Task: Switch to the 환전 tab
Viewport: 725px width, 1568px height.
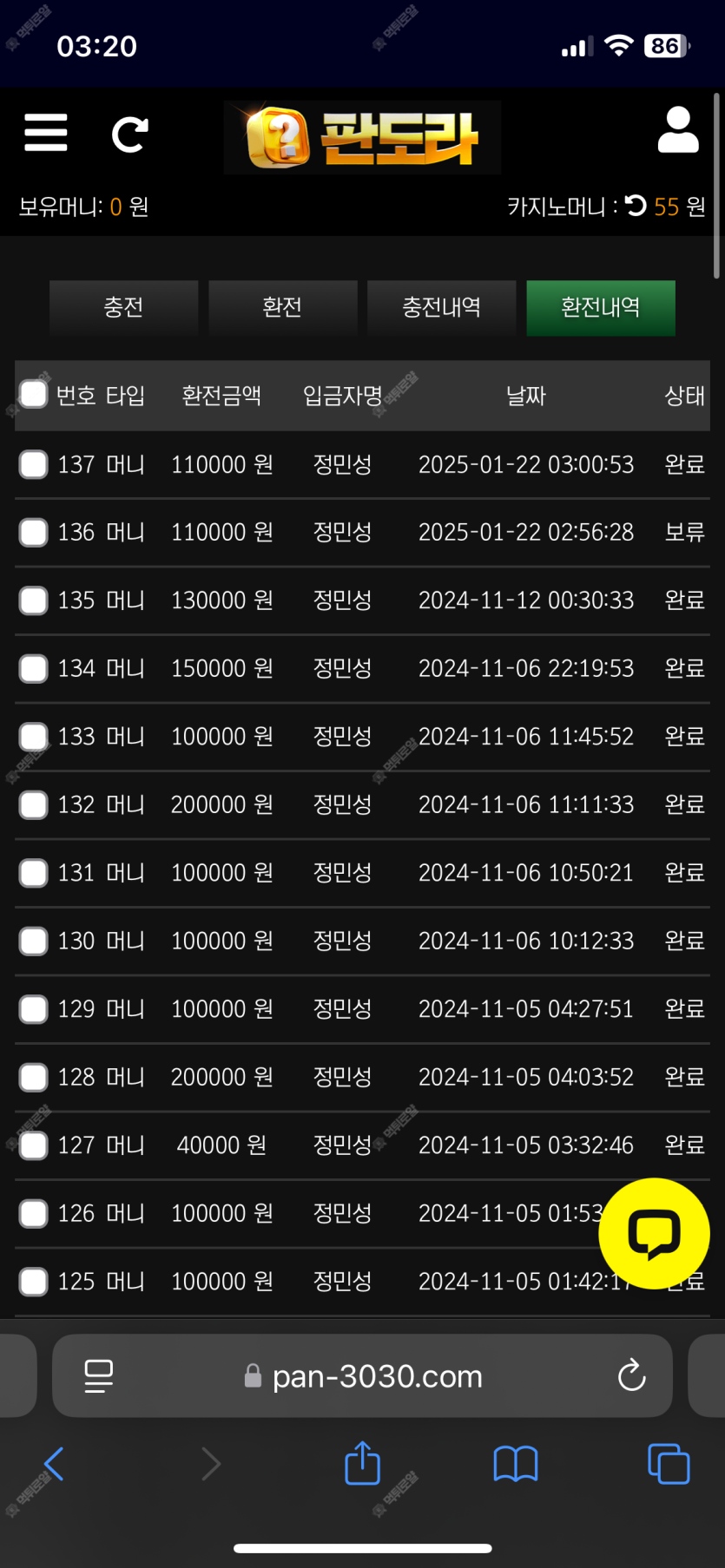Action: click(x=282, y=307)
